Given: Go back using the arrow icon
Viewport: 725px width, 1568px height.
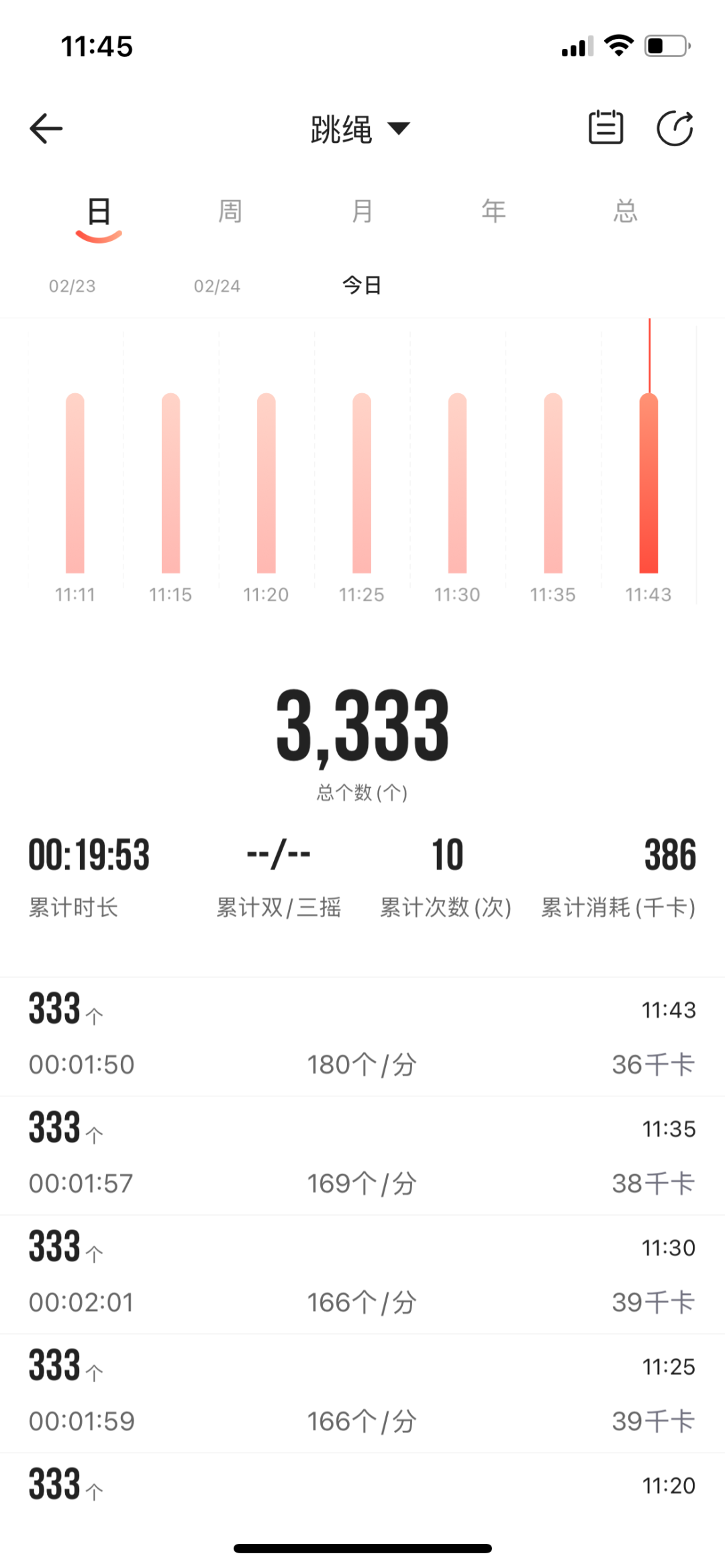Looking at the screenshot, I should point(46,128).
